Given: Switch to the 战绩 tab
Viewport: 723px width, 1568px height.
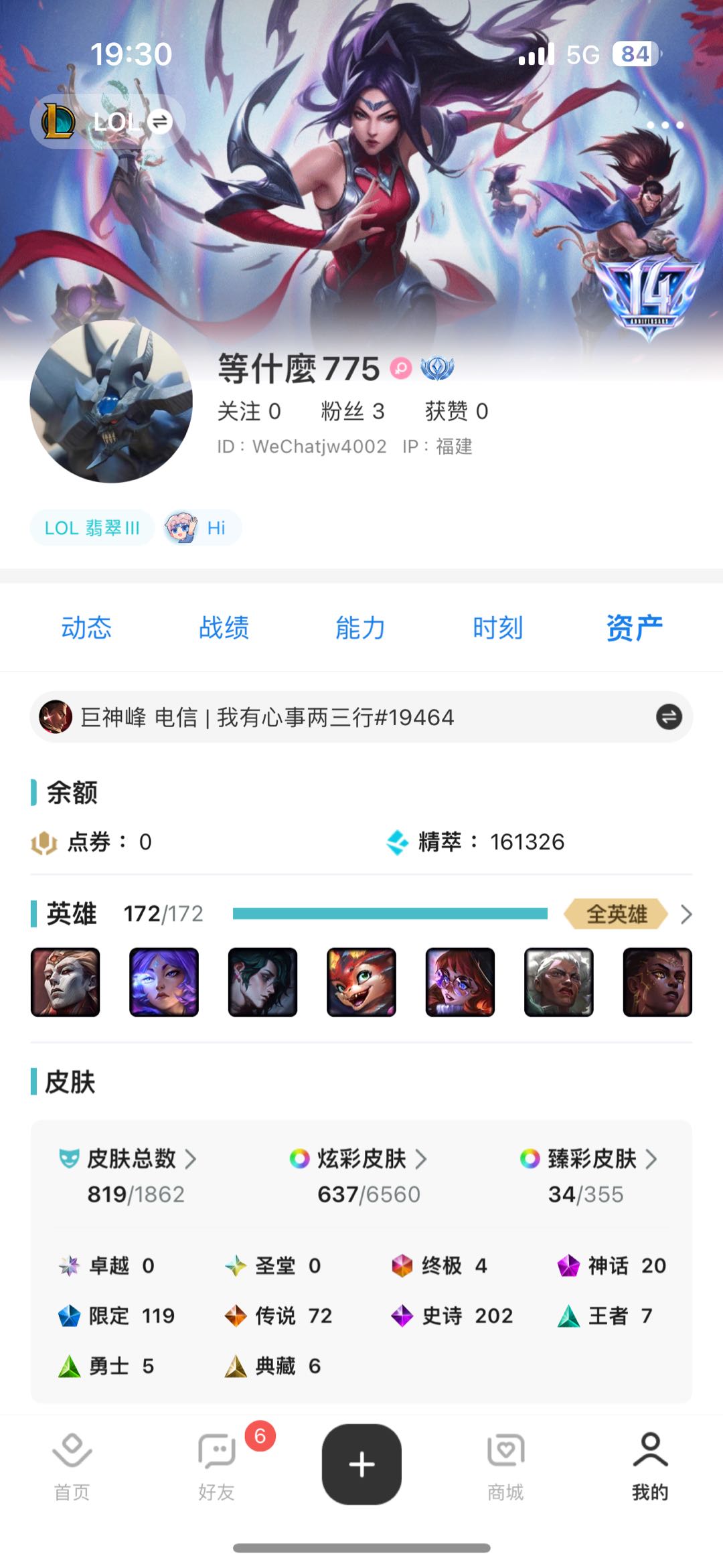Looking at the screenshot, I should pyautogui.click(x=224, y=628).
